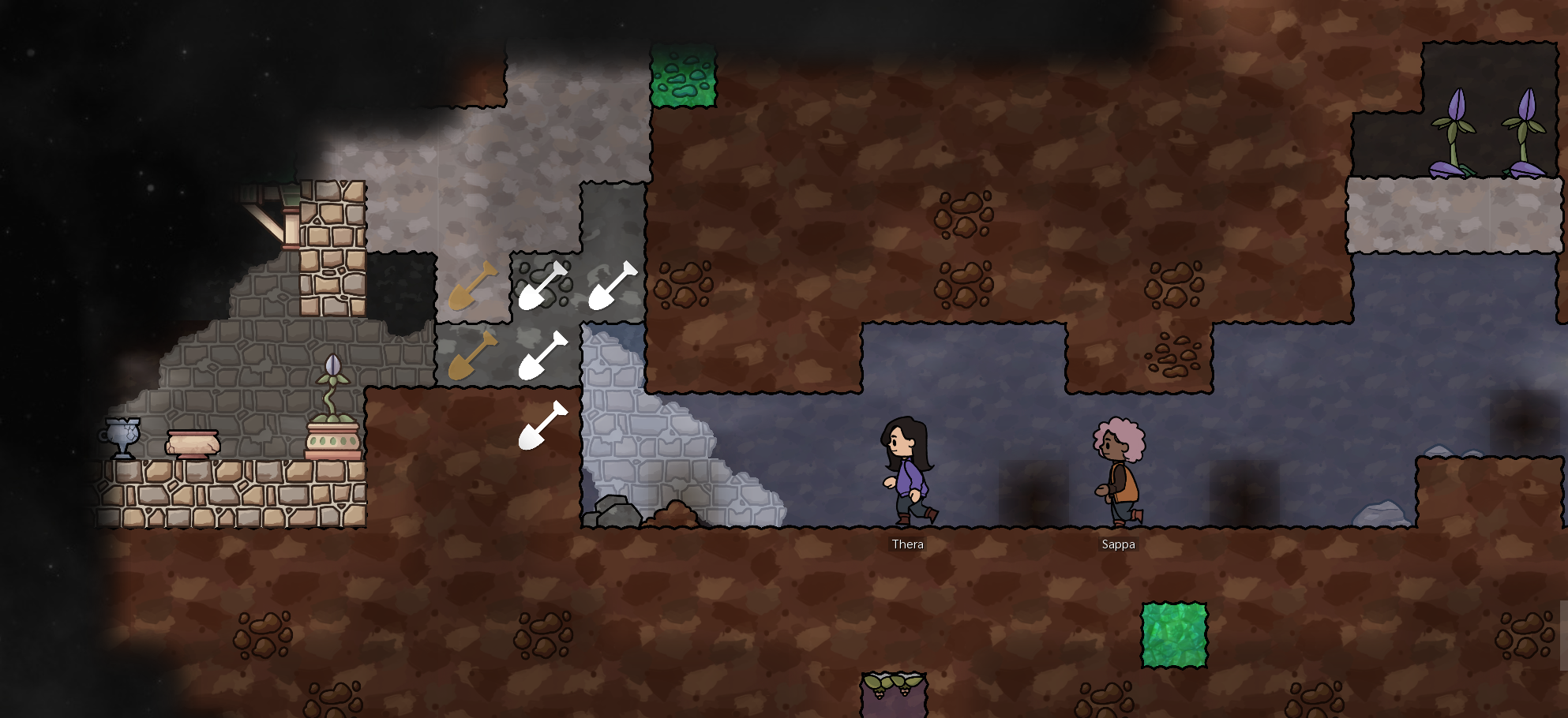The height and width of the screenshot is (718, 1568).
Task: Select the duplicant named Thera
Action: point(907,472)
